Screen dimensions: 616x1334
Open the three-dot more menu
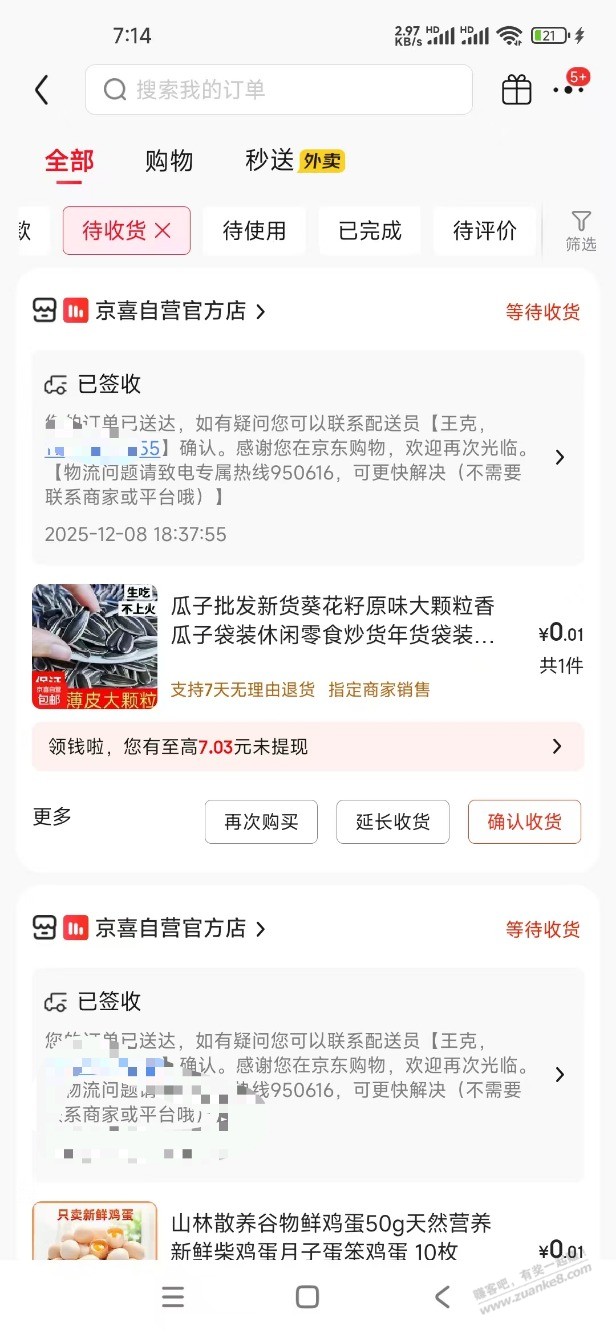click(x=568, y=90)
